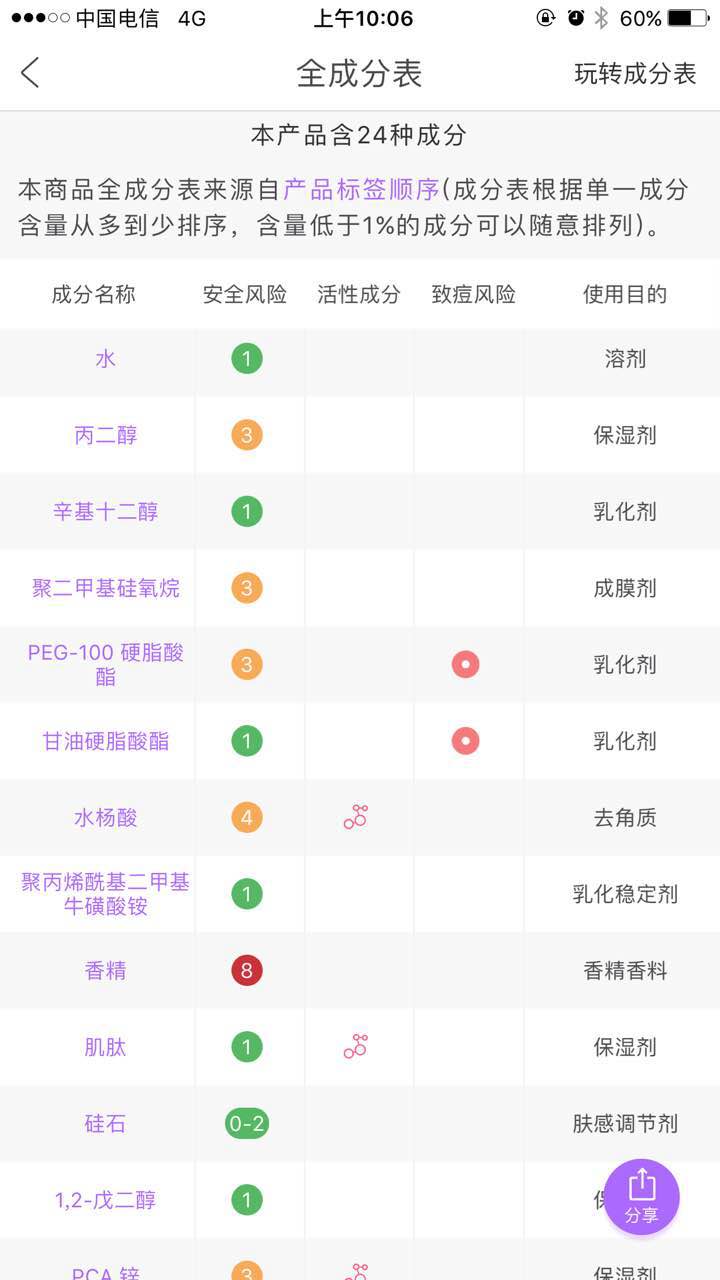The image size is (720, 1280).
Task: Tap the orange badge for 聚二甲基硅氧烷
Action: pyautogui.click(x=246, y=588)
